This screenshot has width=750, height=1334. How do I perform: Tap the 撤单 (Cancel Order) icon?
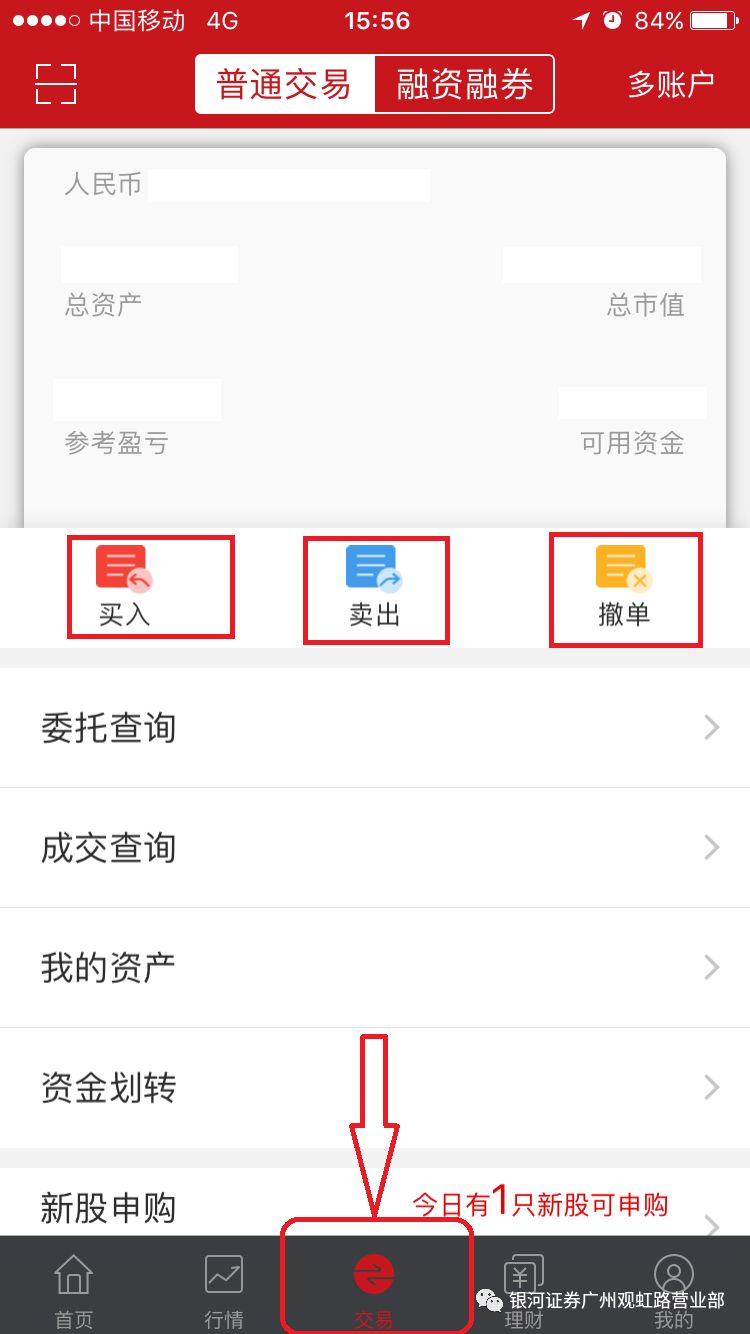click(x=625, y=585)
